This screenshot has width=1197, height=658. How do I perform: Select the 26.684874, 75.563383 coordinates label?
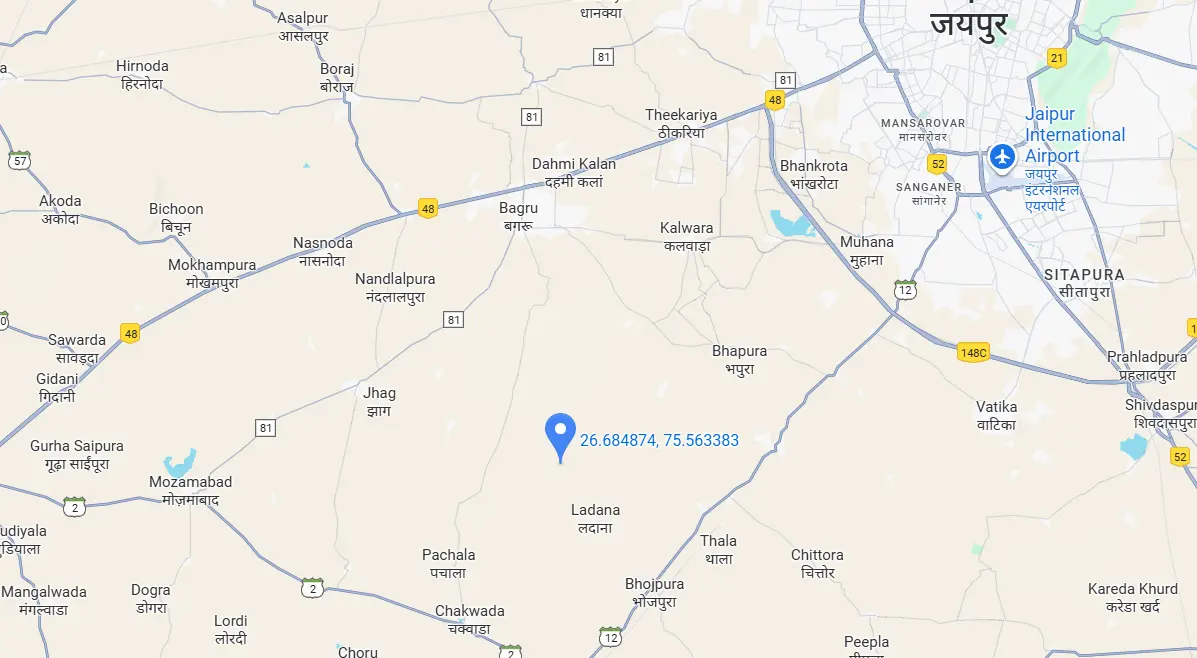click(659, 440)
